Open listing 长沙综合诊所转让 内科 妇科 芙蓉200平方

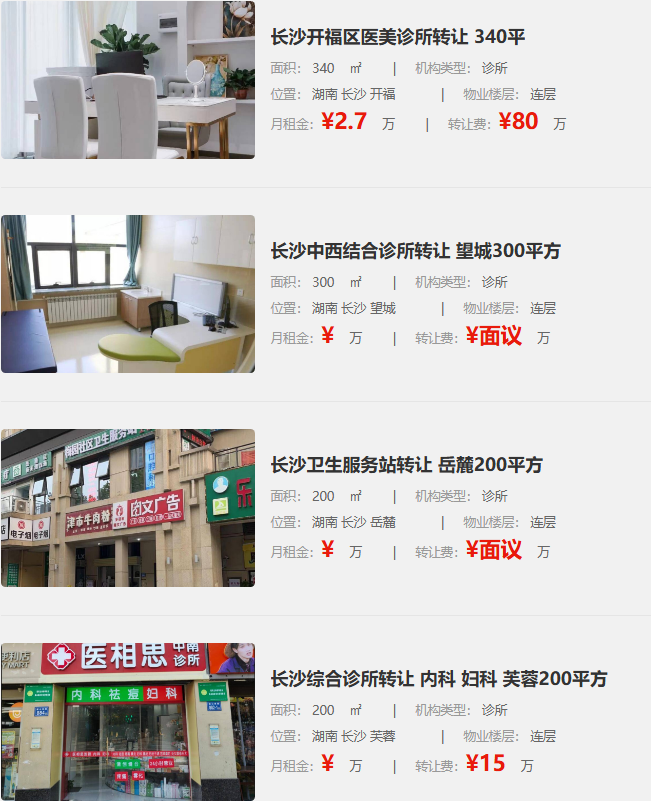coord(438,679)
